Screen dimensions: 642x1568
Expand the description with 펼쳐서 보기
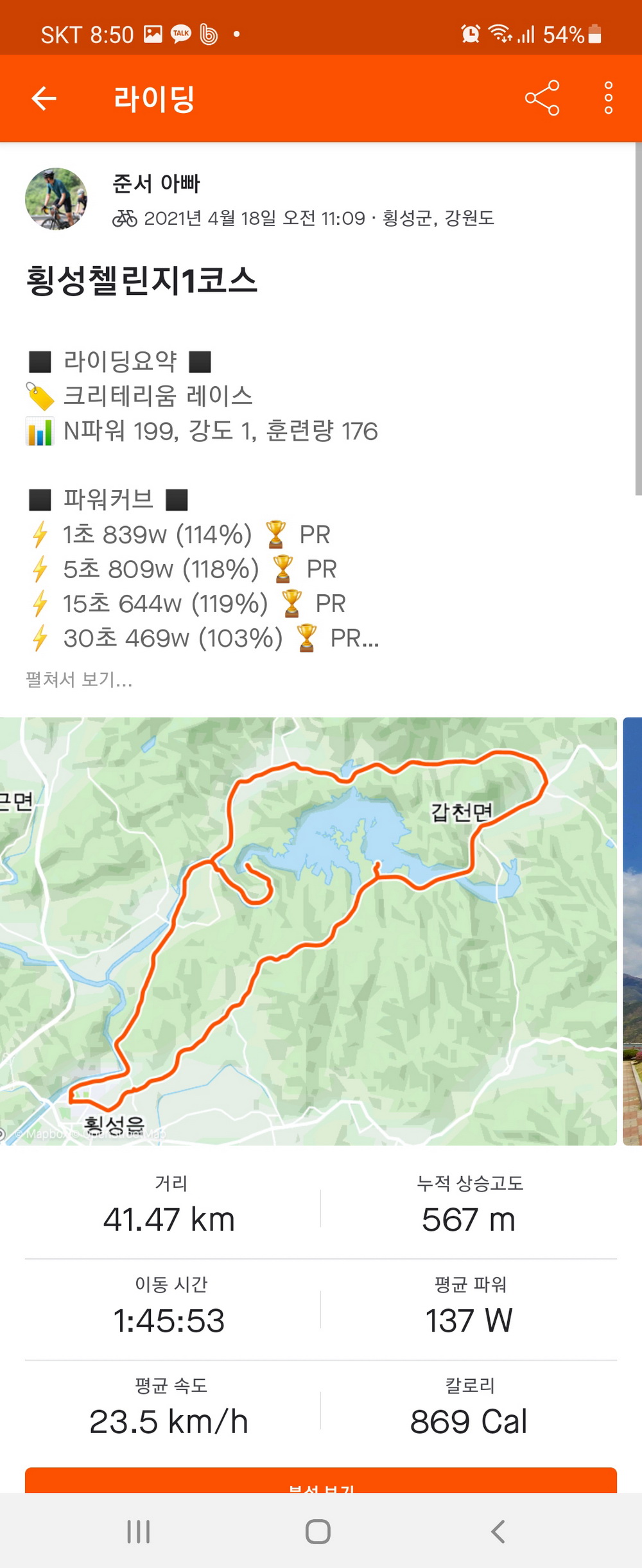click(79, 680)
